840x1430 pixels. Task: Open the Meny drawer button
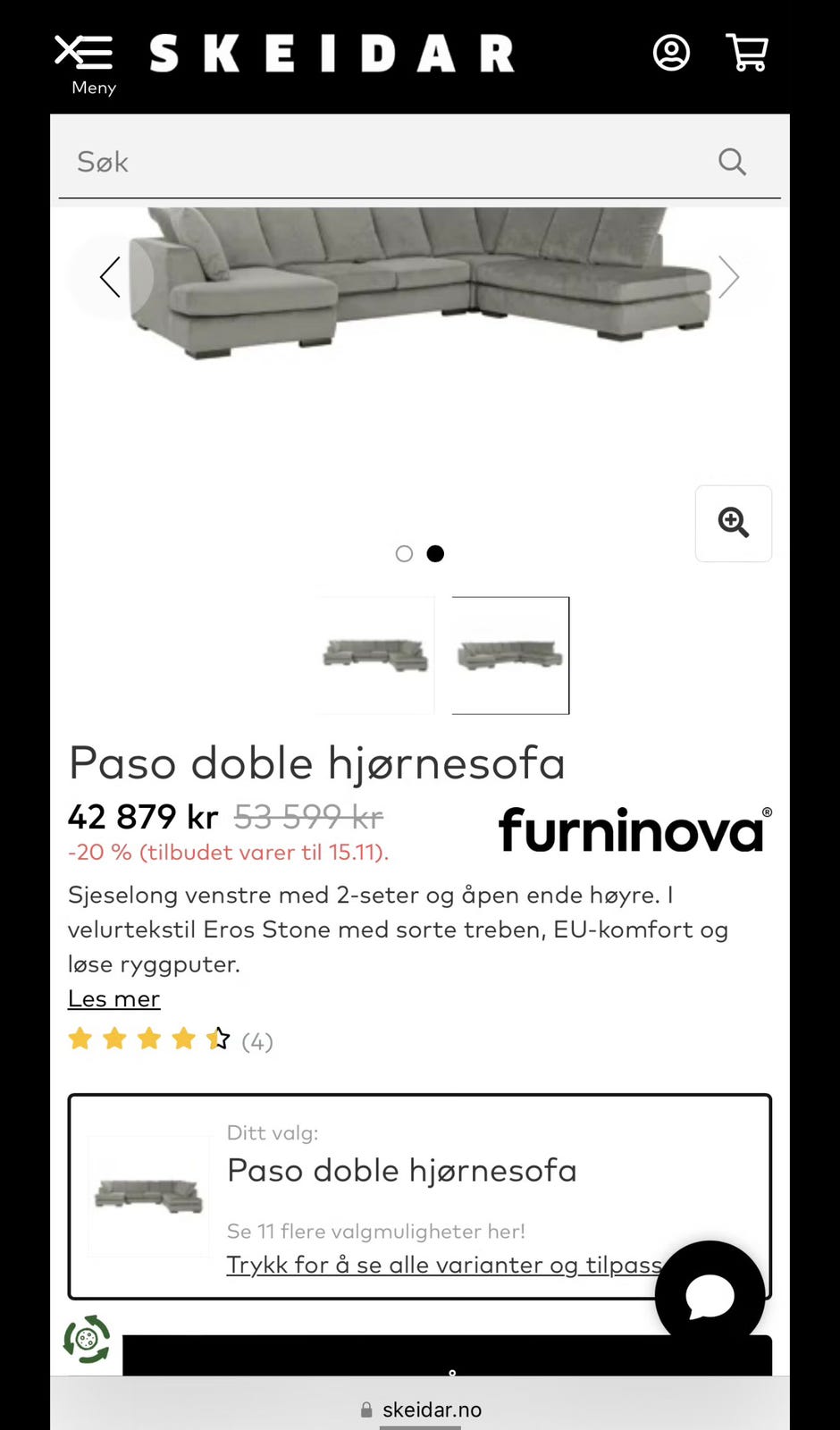point(86,65)
